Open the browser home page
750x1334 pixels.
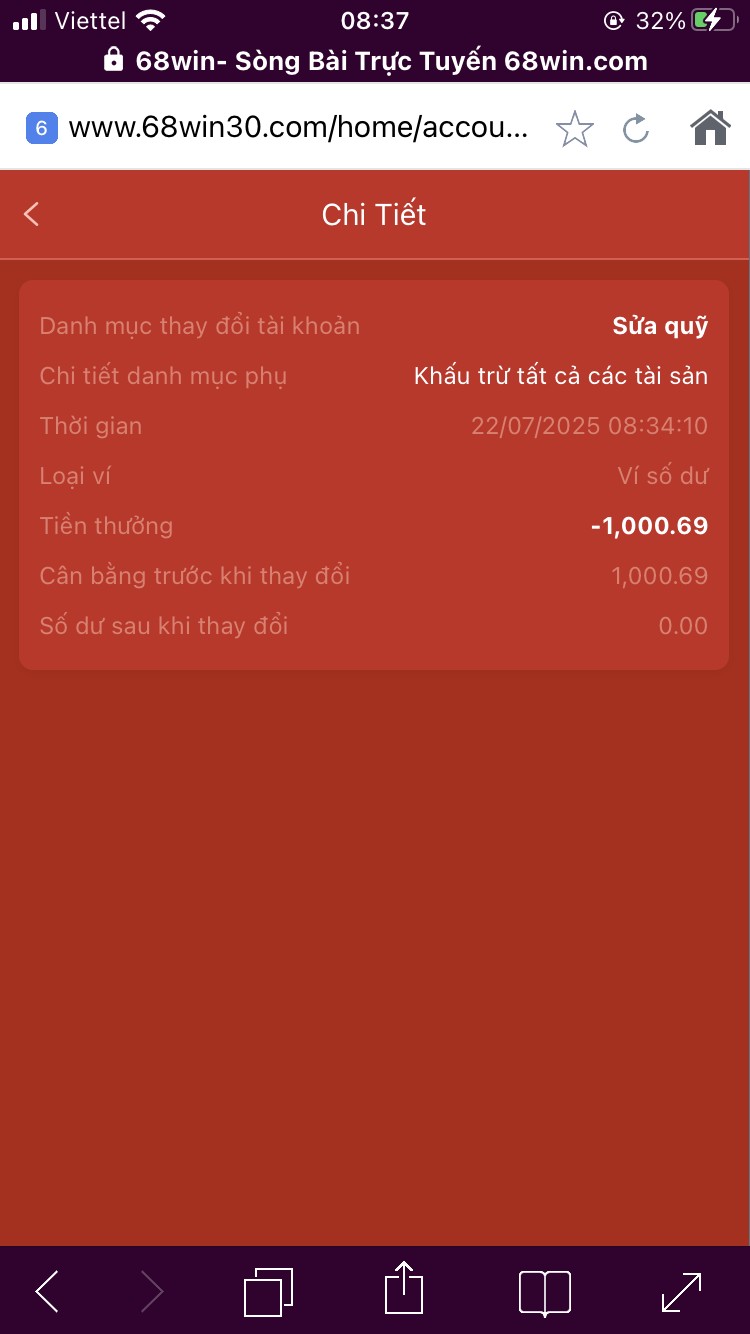click(x=710, y=128)
